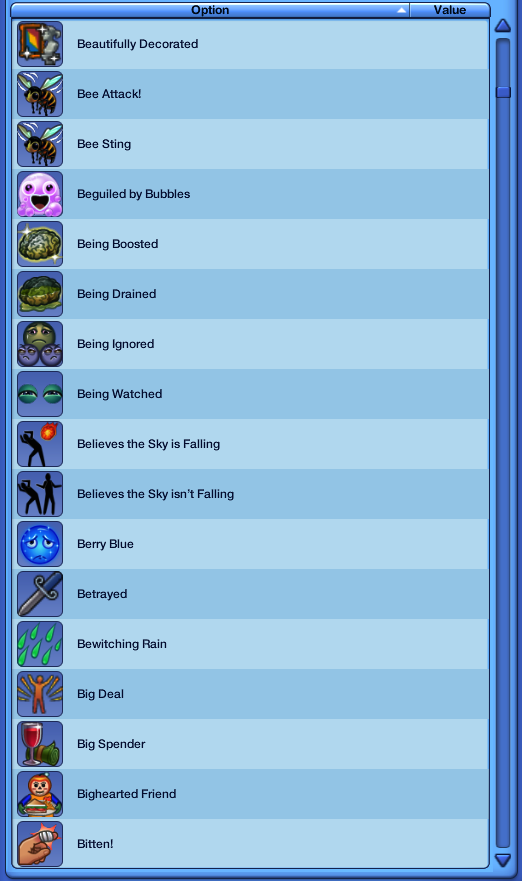The image size is (522, 881).
Task: Select the Betrayed option
Action: pyautogui.click(x=251, y=594)
